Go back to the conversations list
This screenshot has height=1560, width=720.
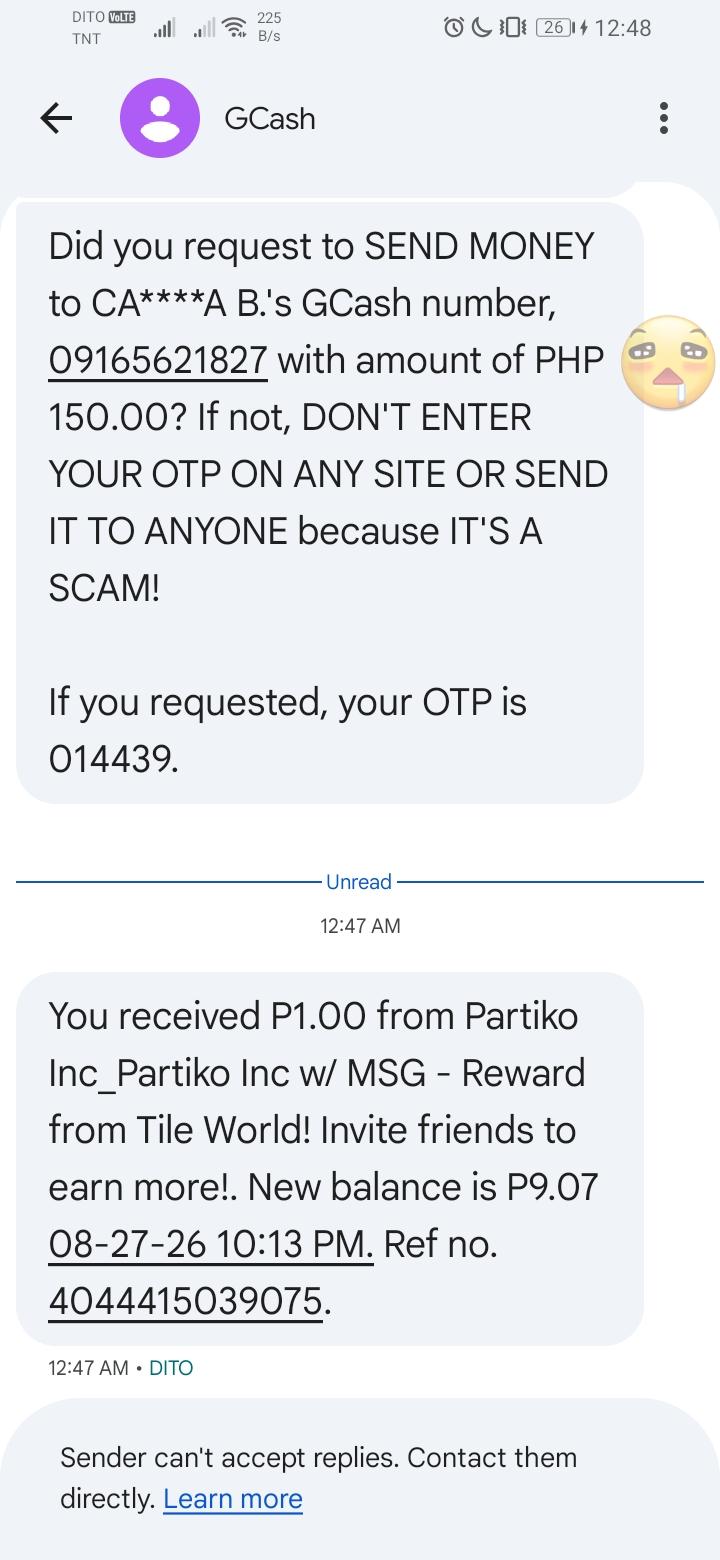point(57,119)
